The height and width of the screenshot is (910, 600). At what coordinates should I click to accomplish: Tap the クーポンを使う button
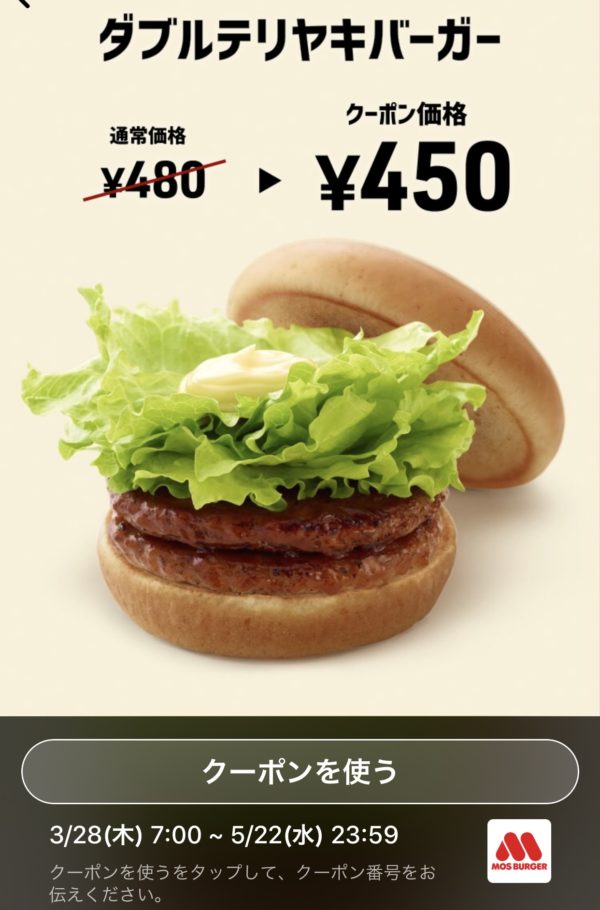[300, 771]
